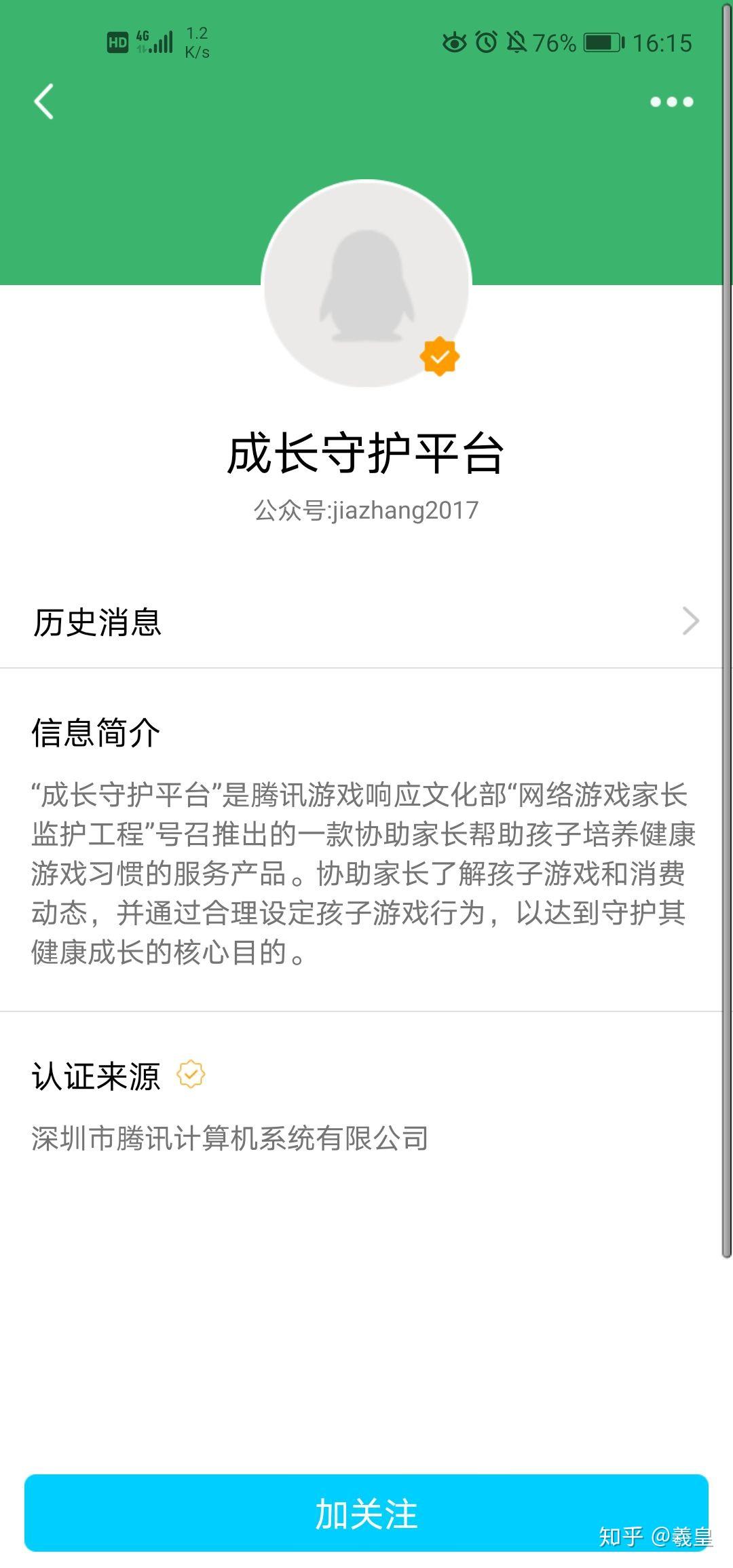View the 成长守护平台 profile avatar
The width and height of the screenshot is (733, 1568).
[x=366, y=284]
